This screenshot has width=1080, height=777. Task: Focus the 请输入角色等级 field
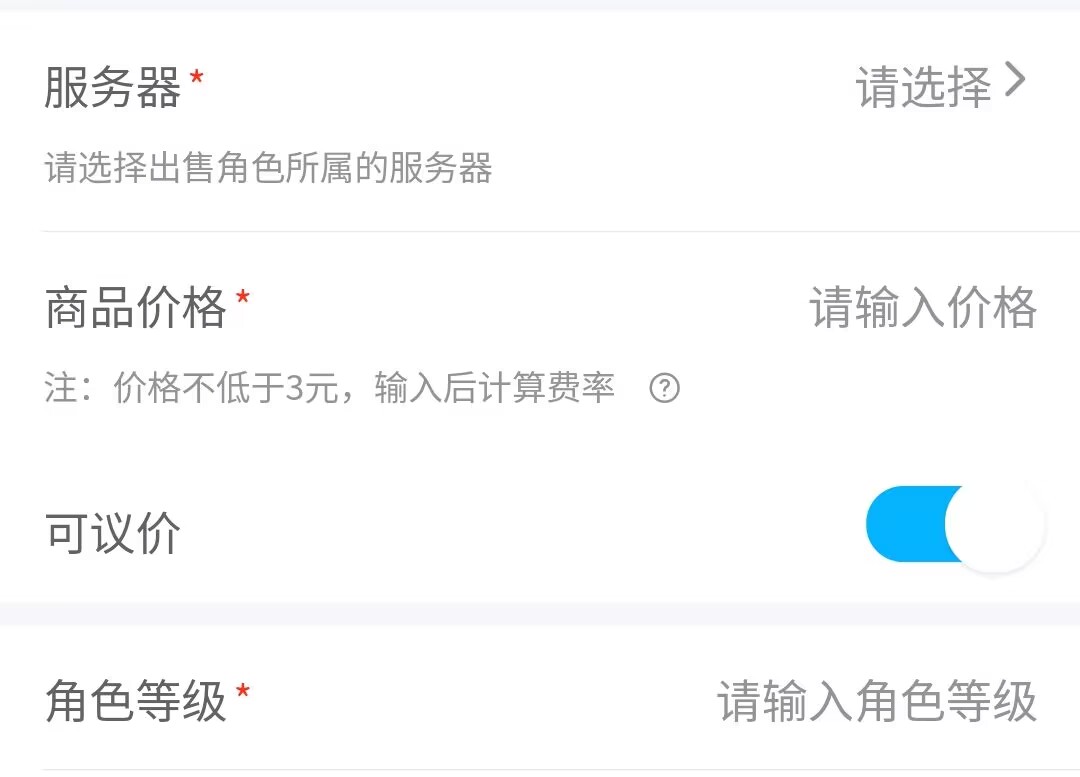pos(876,702)
